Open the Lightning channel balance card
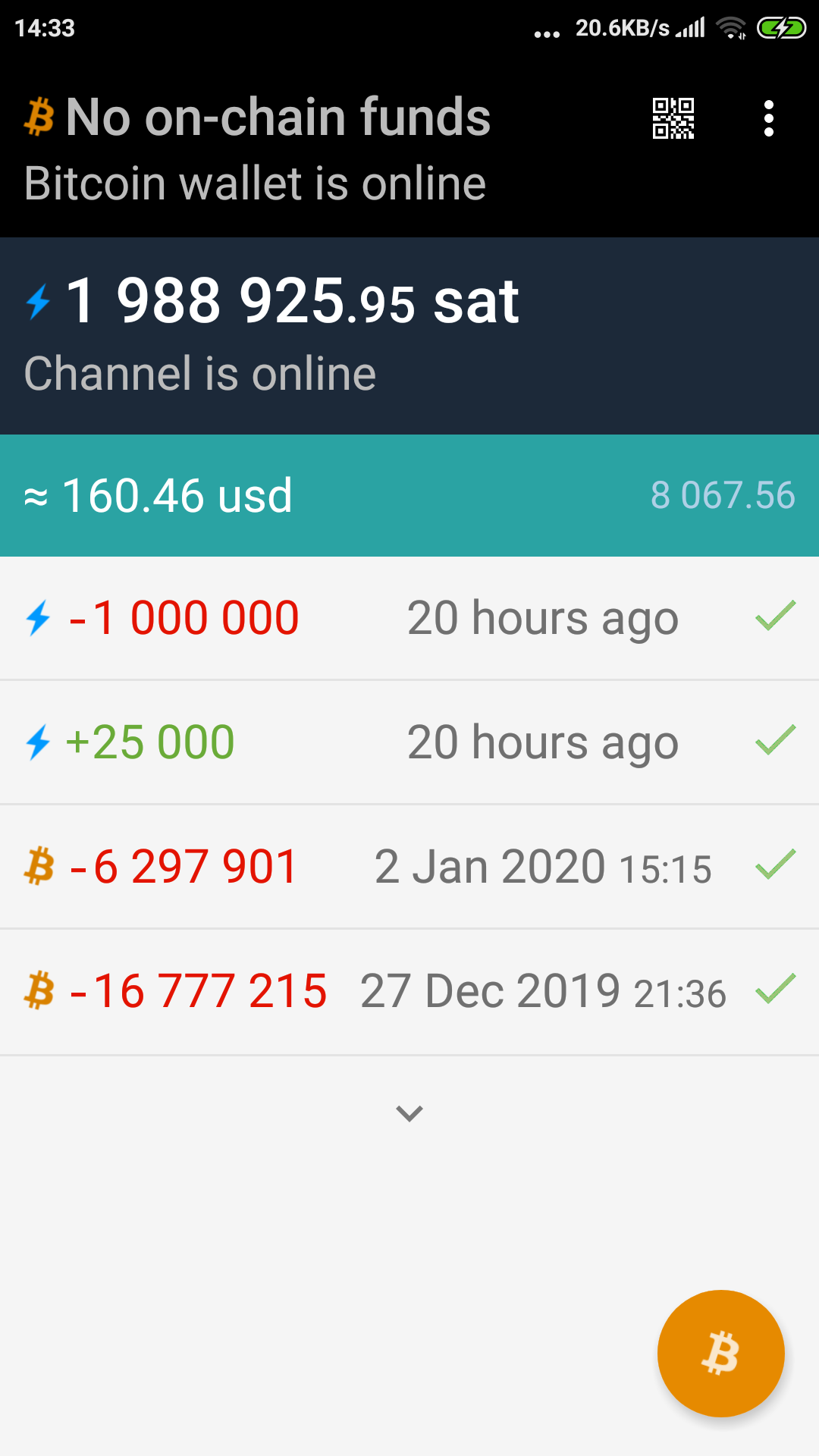 pos(409,335)
